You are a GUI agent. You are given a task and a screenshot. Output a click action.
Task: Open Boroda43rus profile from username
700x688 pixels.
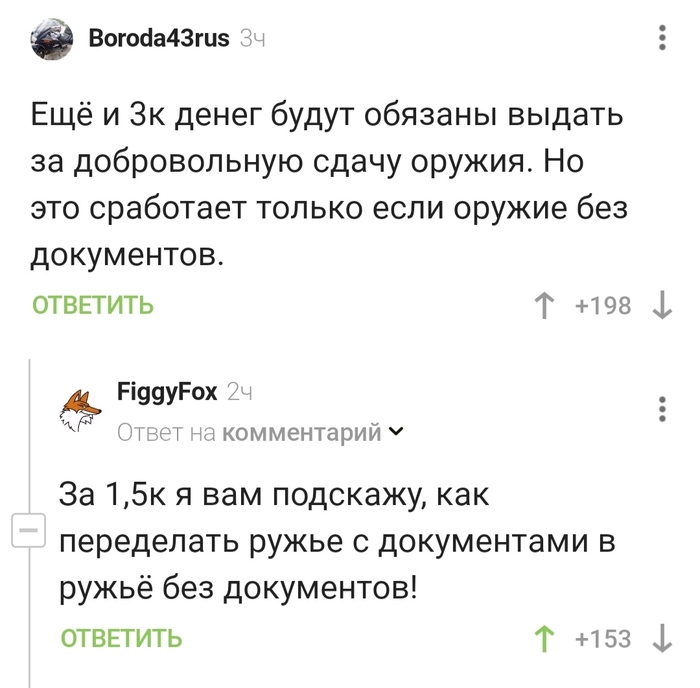coord(158,39)
